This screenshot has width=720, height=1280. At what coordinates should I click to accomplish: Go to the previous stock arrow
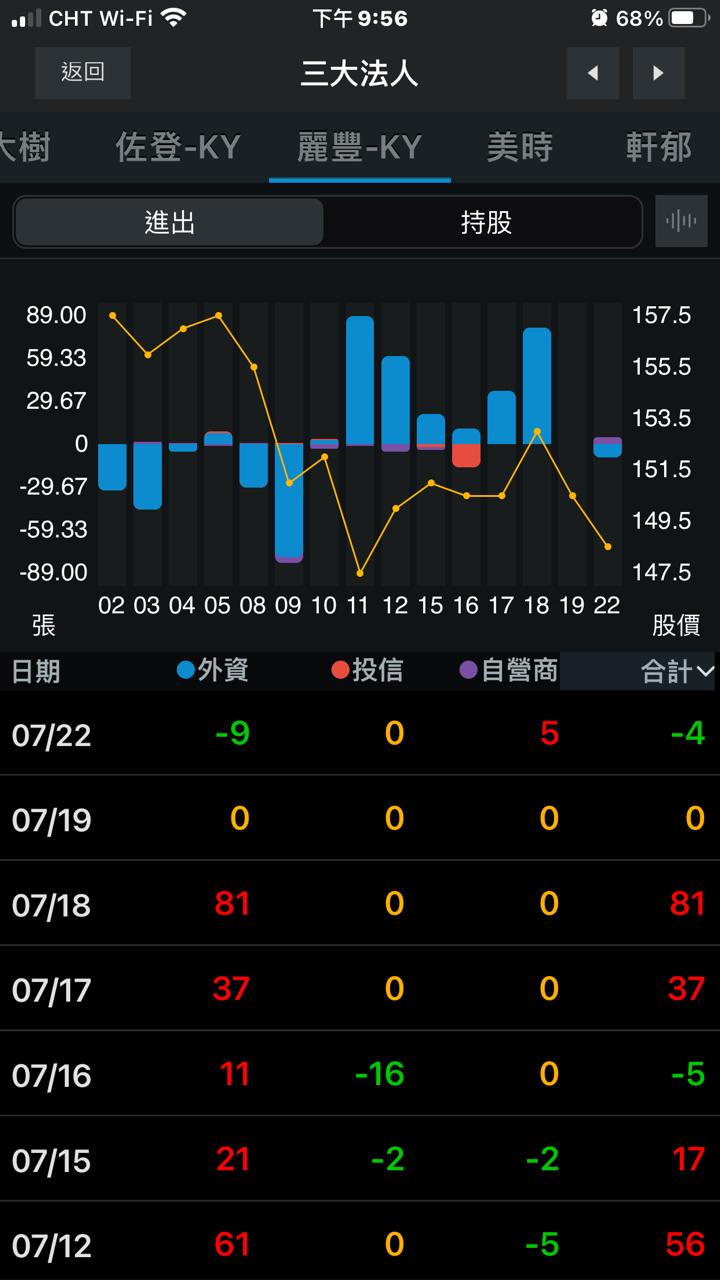[x=593, y=73]
